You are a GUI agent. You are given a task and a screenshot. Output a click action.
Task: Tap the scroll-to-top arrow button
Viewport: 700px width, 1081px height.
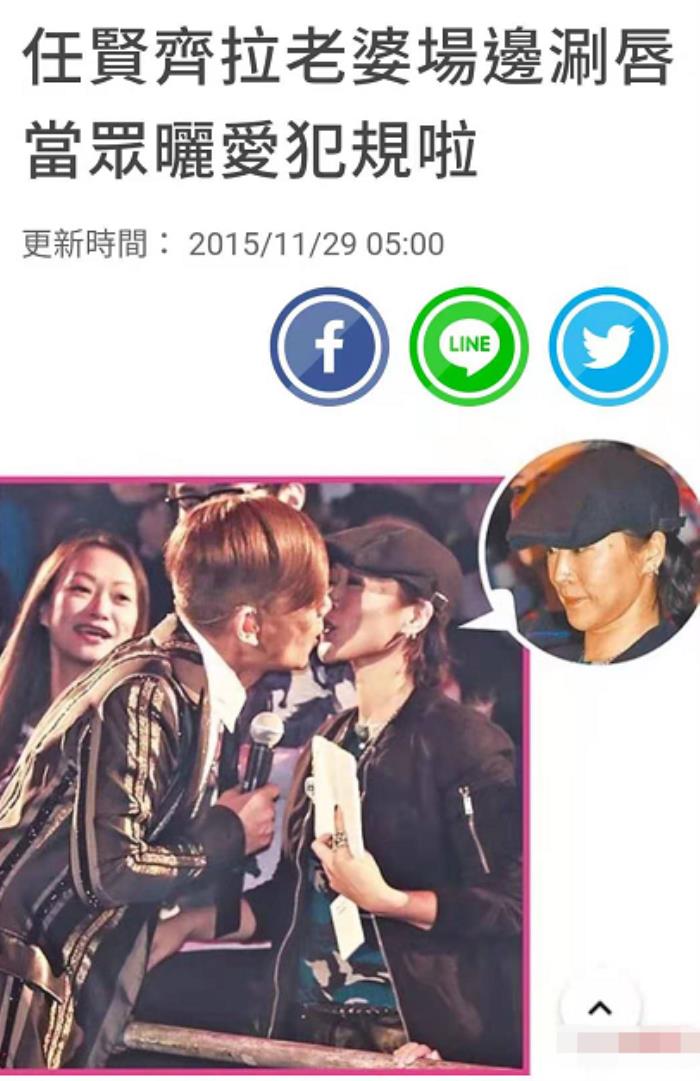pyautogui.click(x=600, y=1009)
